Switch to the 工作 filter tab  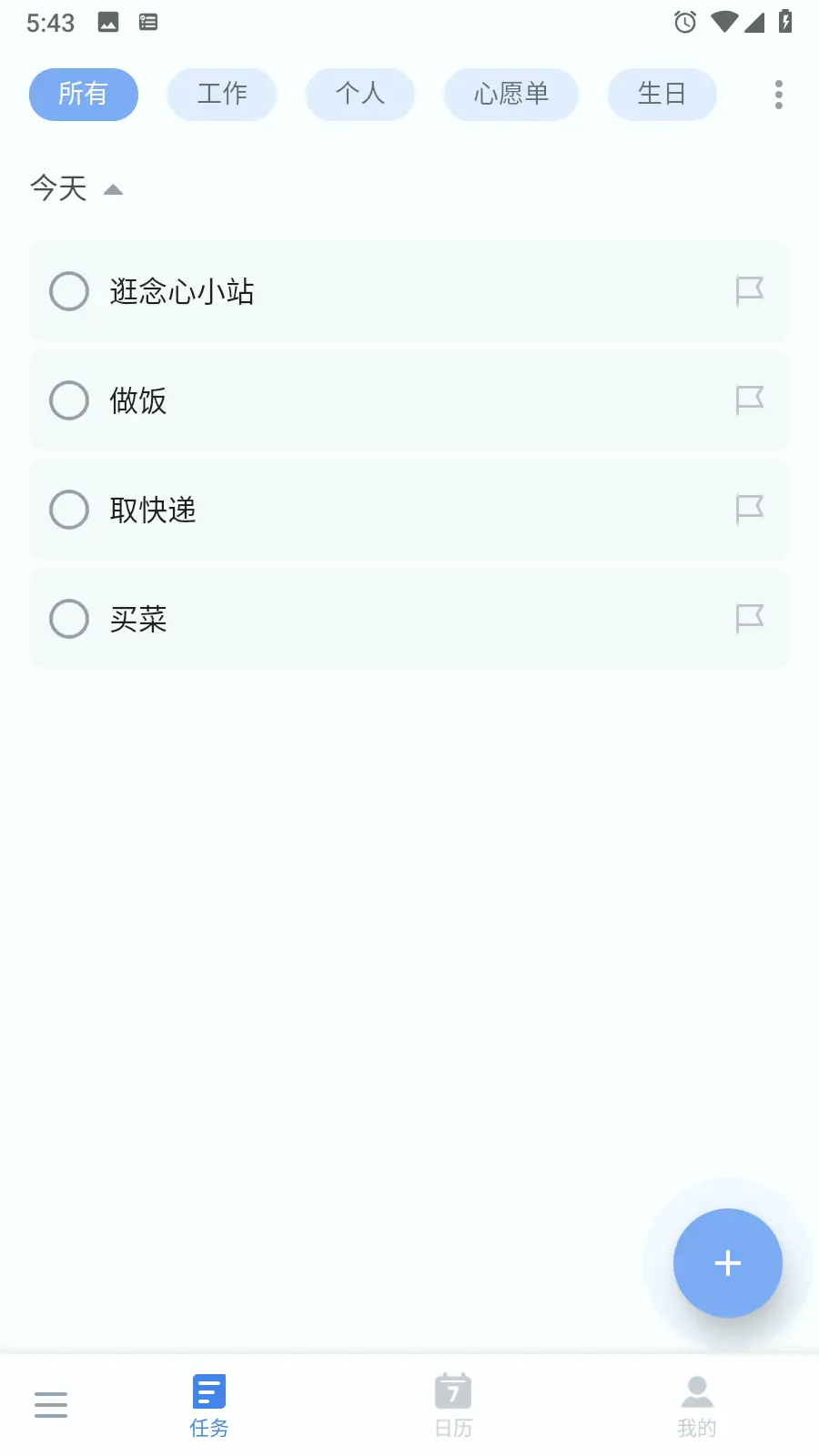click(222, 94)
